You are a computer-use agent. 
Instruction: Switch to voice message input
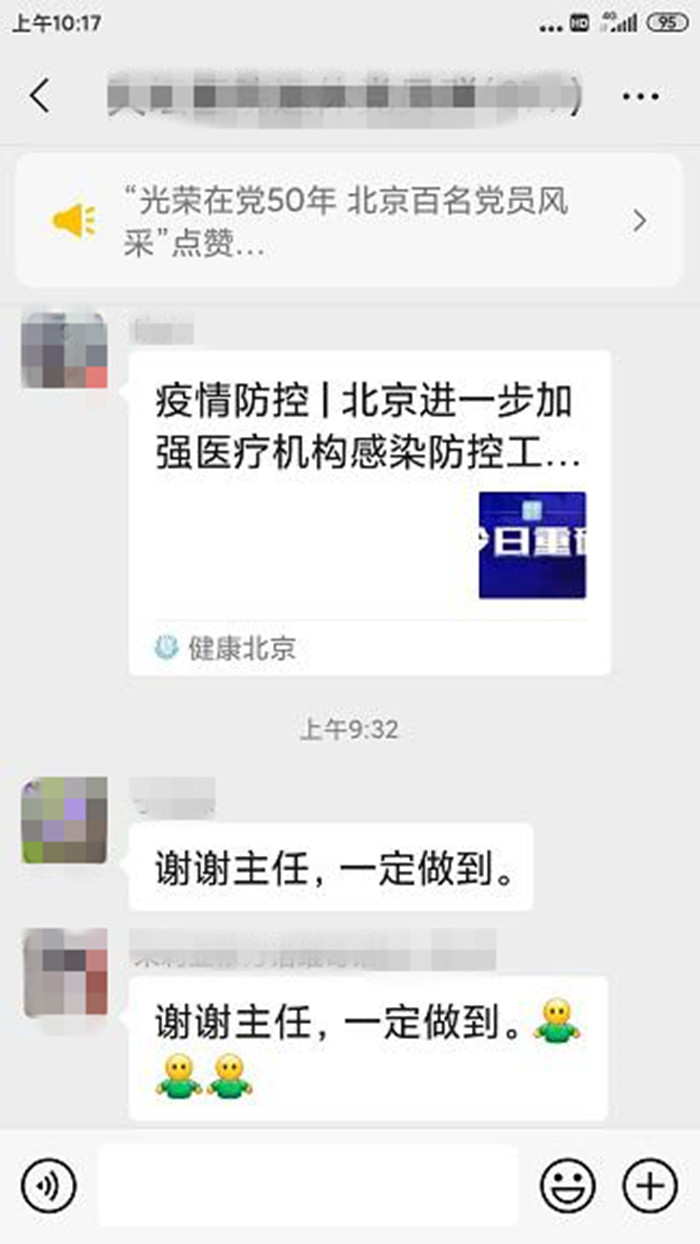(x=48, y=1186)
